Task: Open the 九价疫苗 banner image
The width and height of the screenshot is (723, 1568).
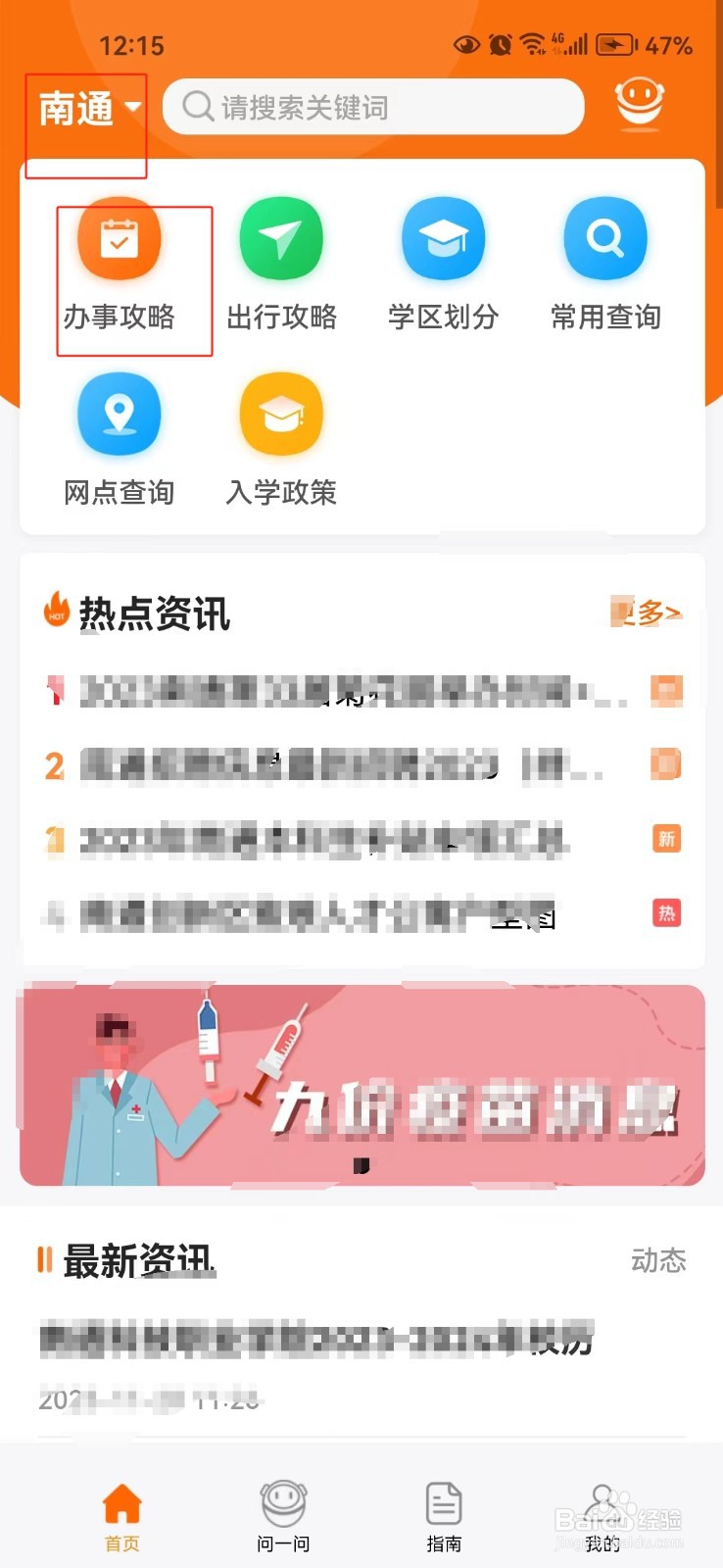Action: click(361, 1083)
